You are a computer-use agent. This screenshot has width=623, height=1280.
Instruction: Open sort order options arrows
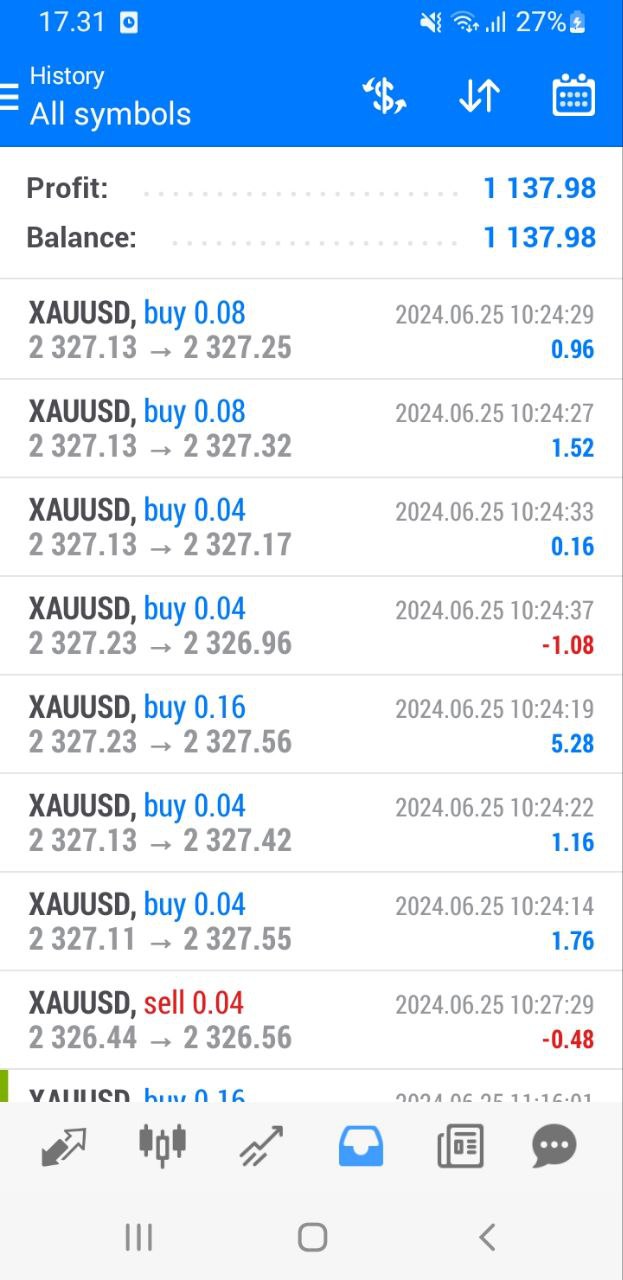click(x=479, y=96)
